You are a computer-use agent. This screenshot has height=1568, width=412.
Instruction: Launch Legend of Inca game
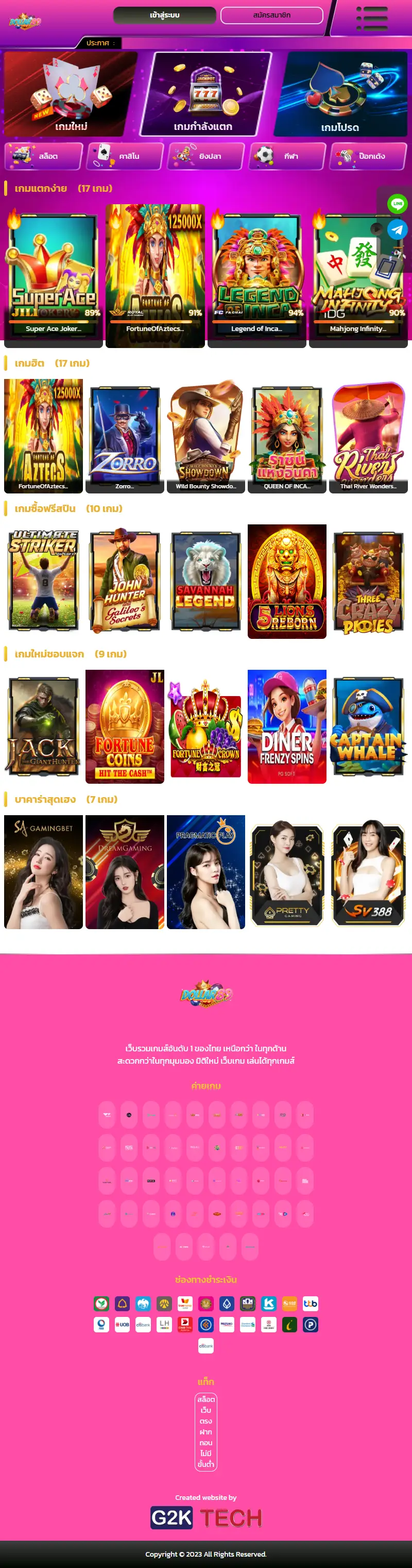(x=256, y=274)
